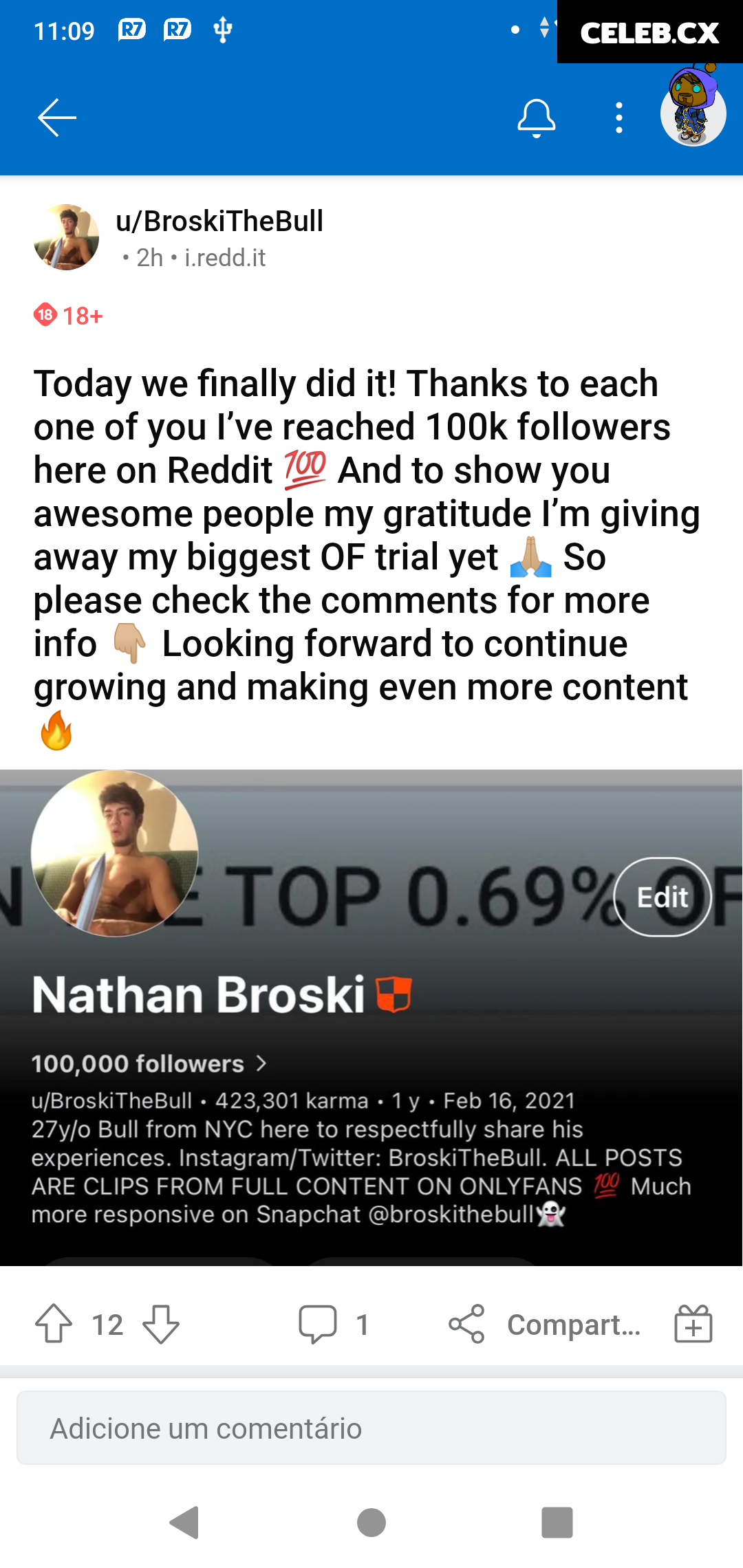Open the comments on this post
Screen dimensions: 743x1568
click(x=333, y=1324)
